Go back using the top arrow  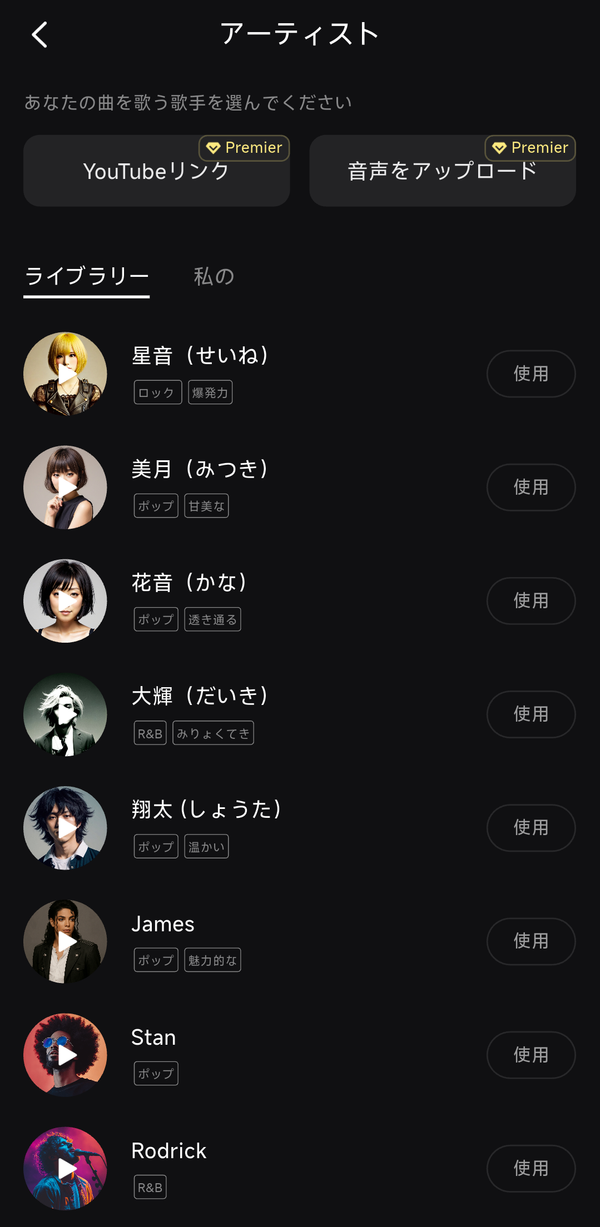[x=39, y=35]
